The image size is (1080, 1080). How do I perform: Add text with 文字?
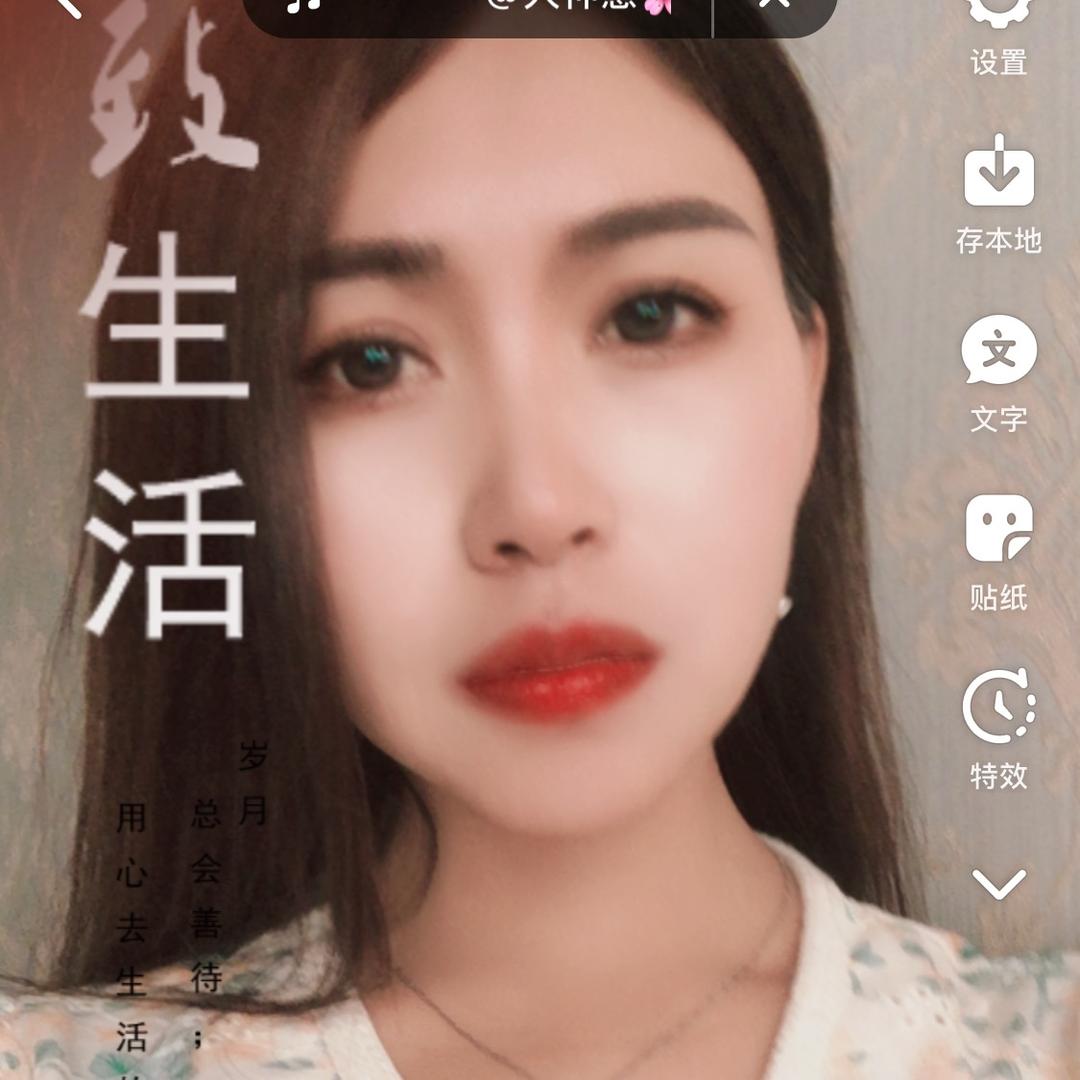(x=998, y=372)
